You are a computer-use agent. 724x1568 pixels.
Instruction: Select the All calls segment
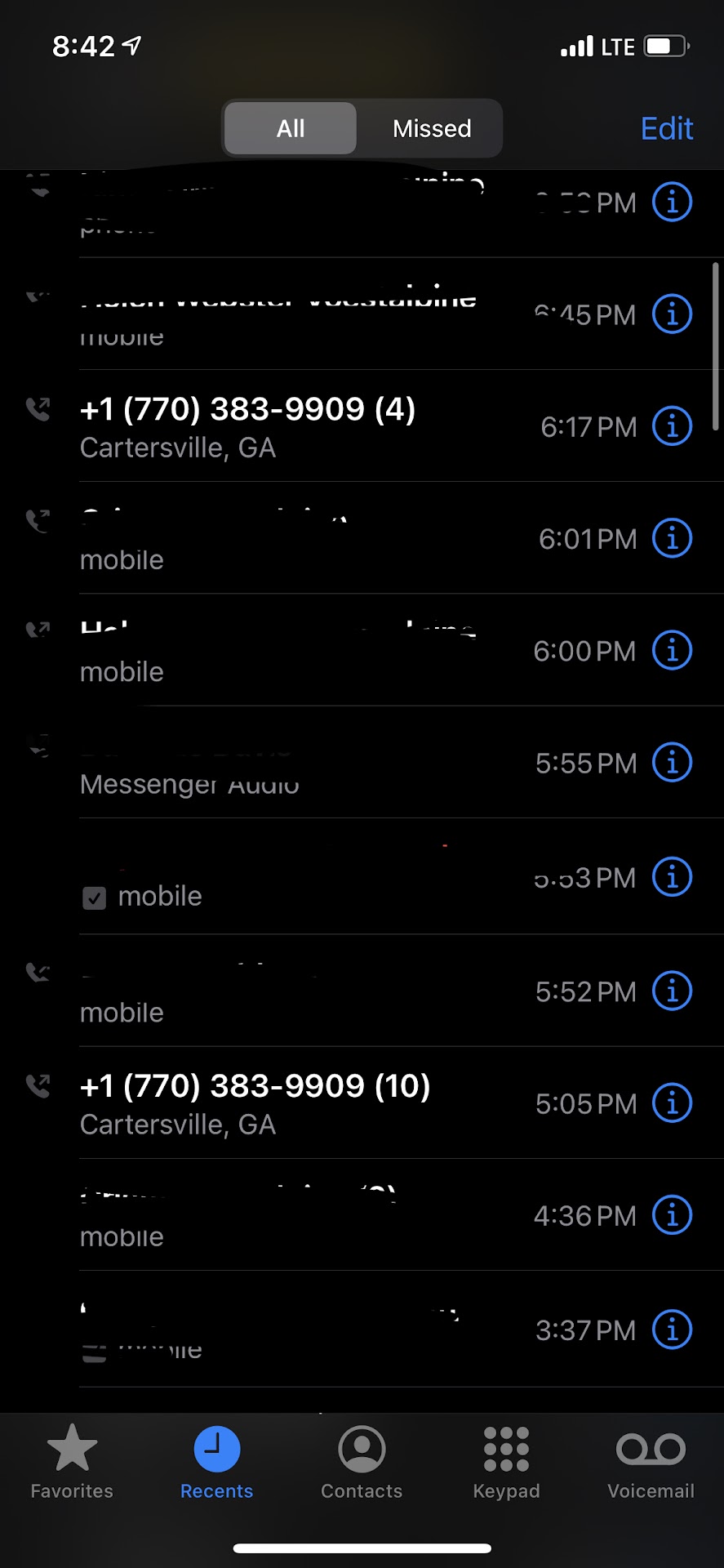pos(291,128)
